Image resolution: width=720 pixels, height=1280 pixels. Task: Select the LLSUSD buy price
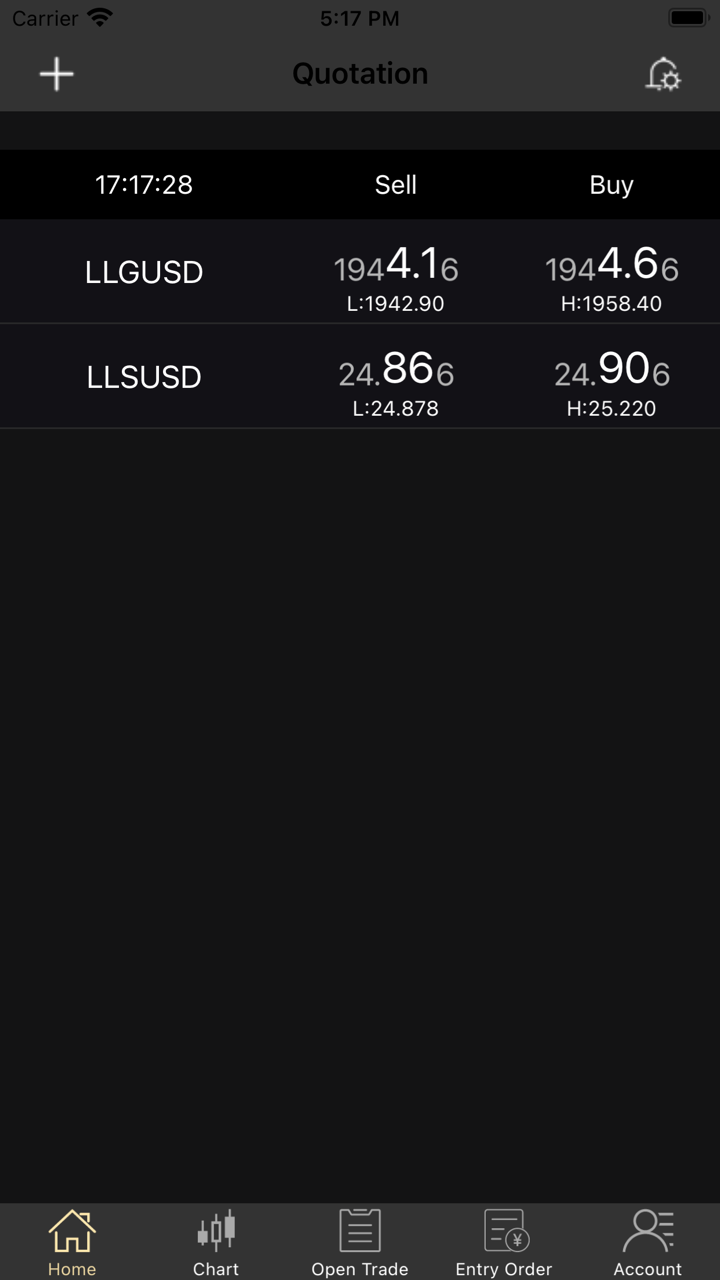point(611,377)
